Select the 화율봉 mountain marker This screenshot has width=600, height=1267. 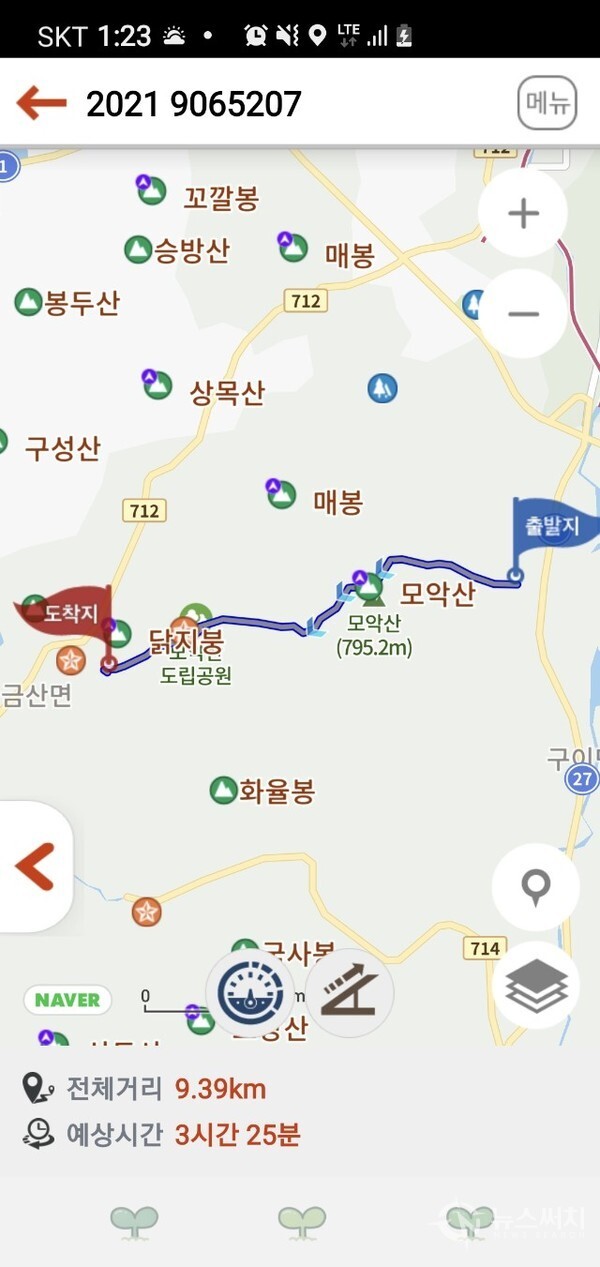coord(222,791)
